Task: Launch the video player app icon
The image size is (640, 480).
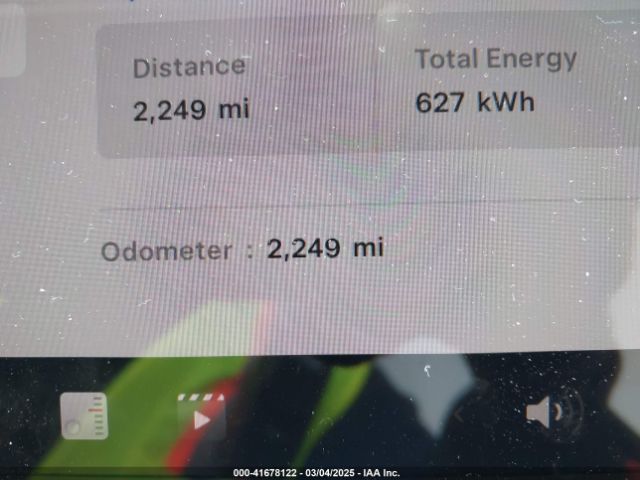Action: (x=200, y=415)
